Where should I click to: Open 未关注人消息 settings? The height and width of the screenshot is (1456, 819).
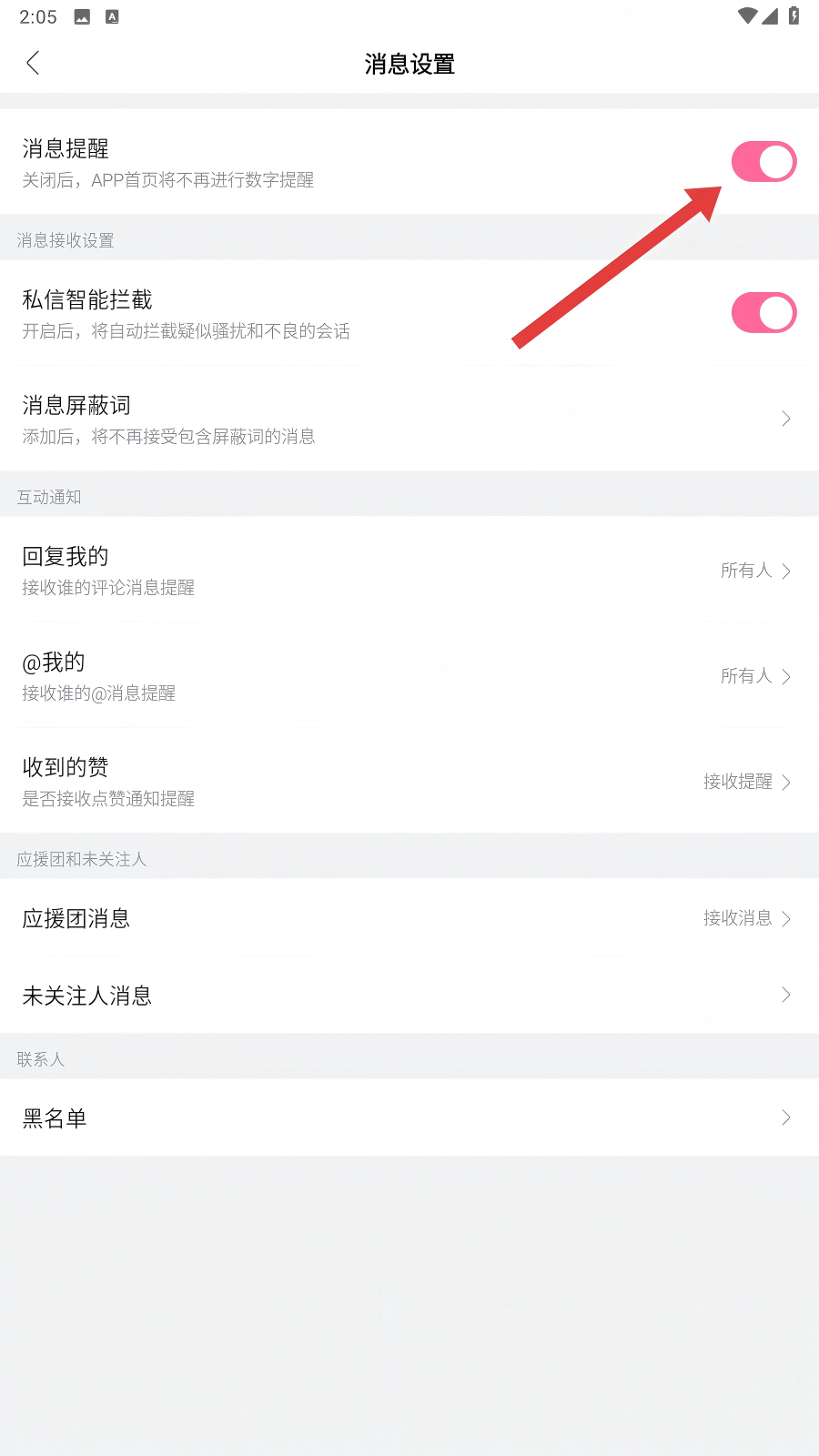click(409, 996)
